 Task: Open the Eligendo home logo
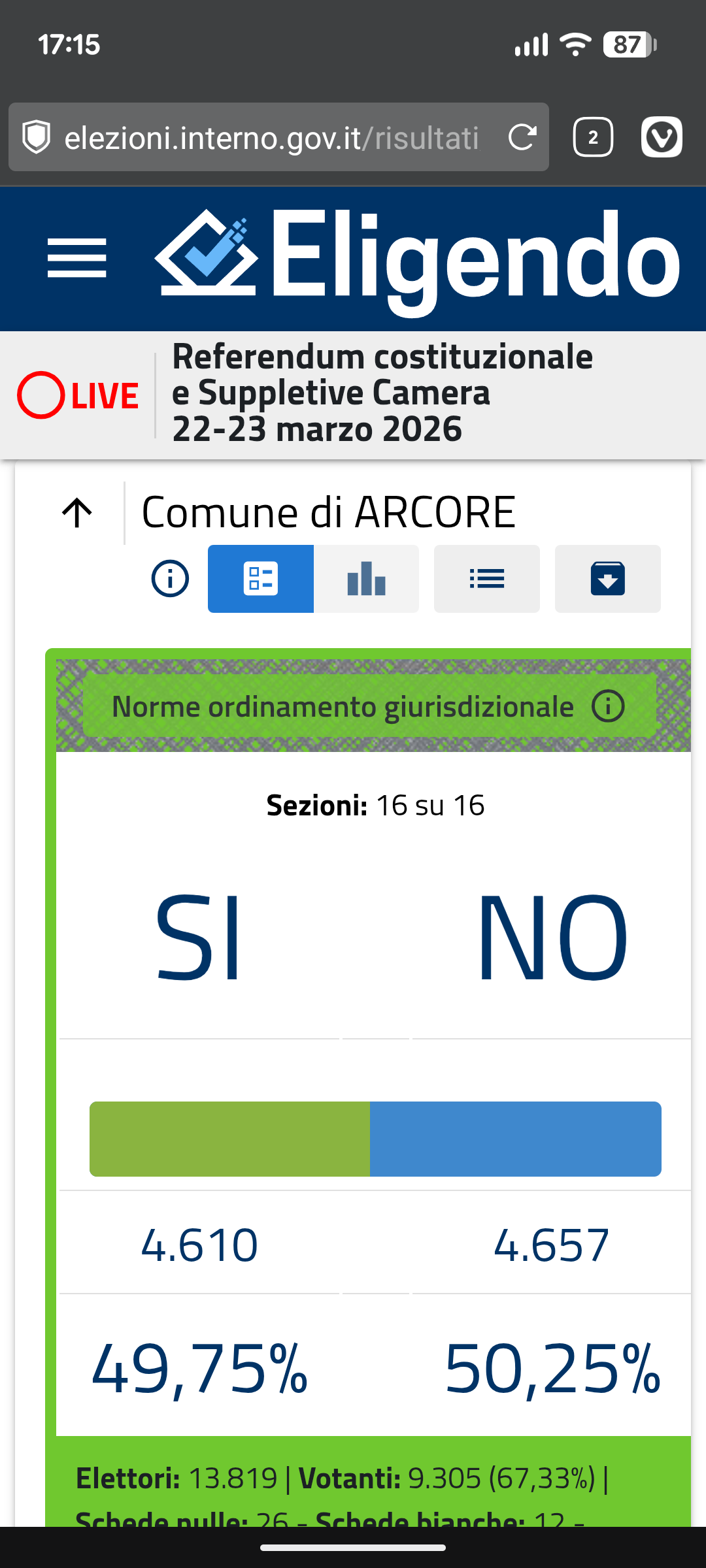418,258
